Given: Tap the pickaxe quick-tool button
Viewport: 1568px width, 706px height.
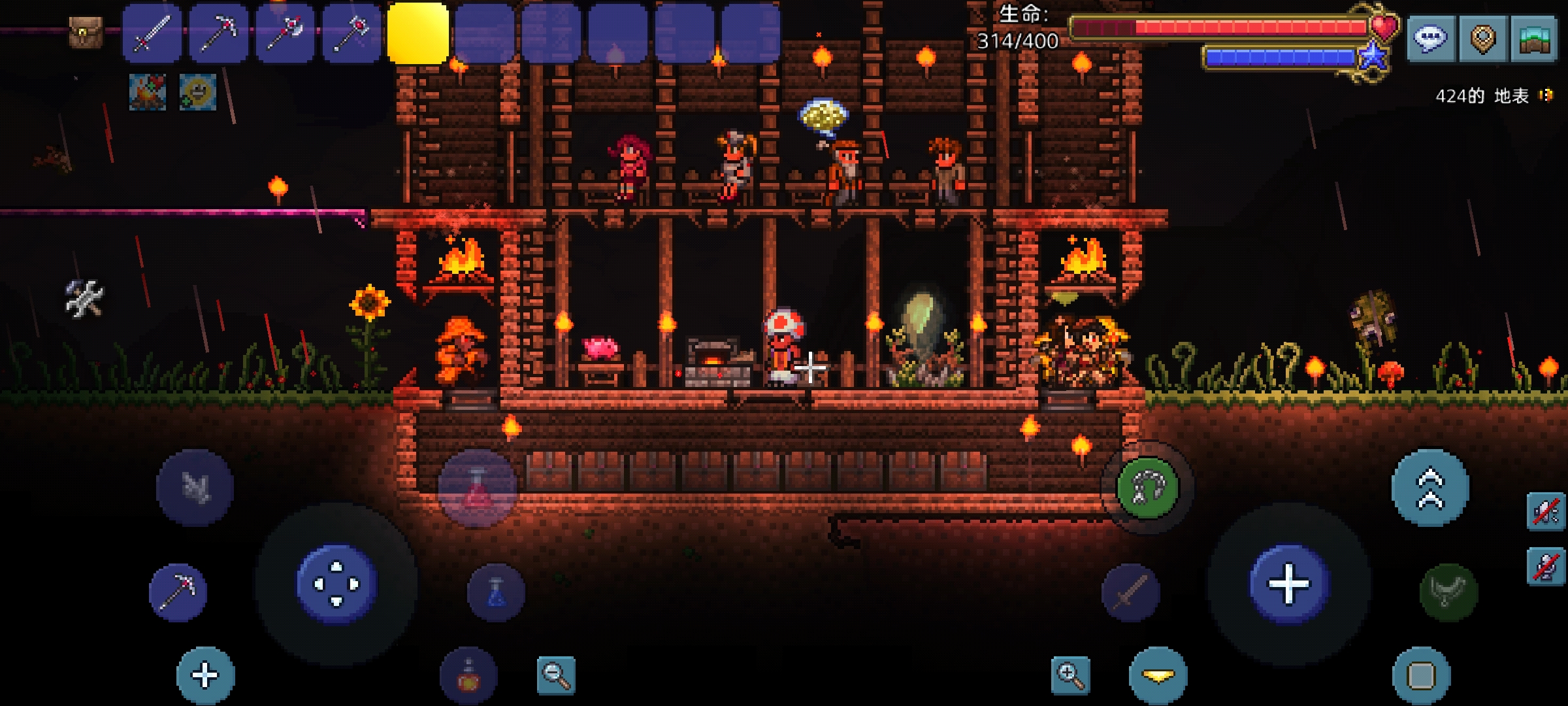Looking at the screenshot, I should (x=178, y=592).
